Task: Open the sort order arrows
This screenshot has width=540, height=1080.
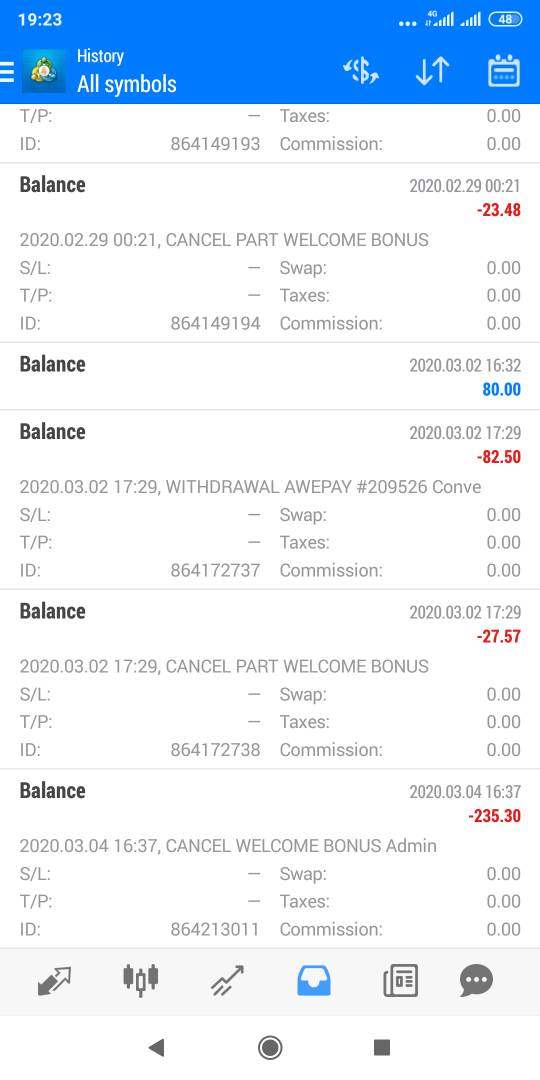Action: pyautogui.click(x=433, y=72)
